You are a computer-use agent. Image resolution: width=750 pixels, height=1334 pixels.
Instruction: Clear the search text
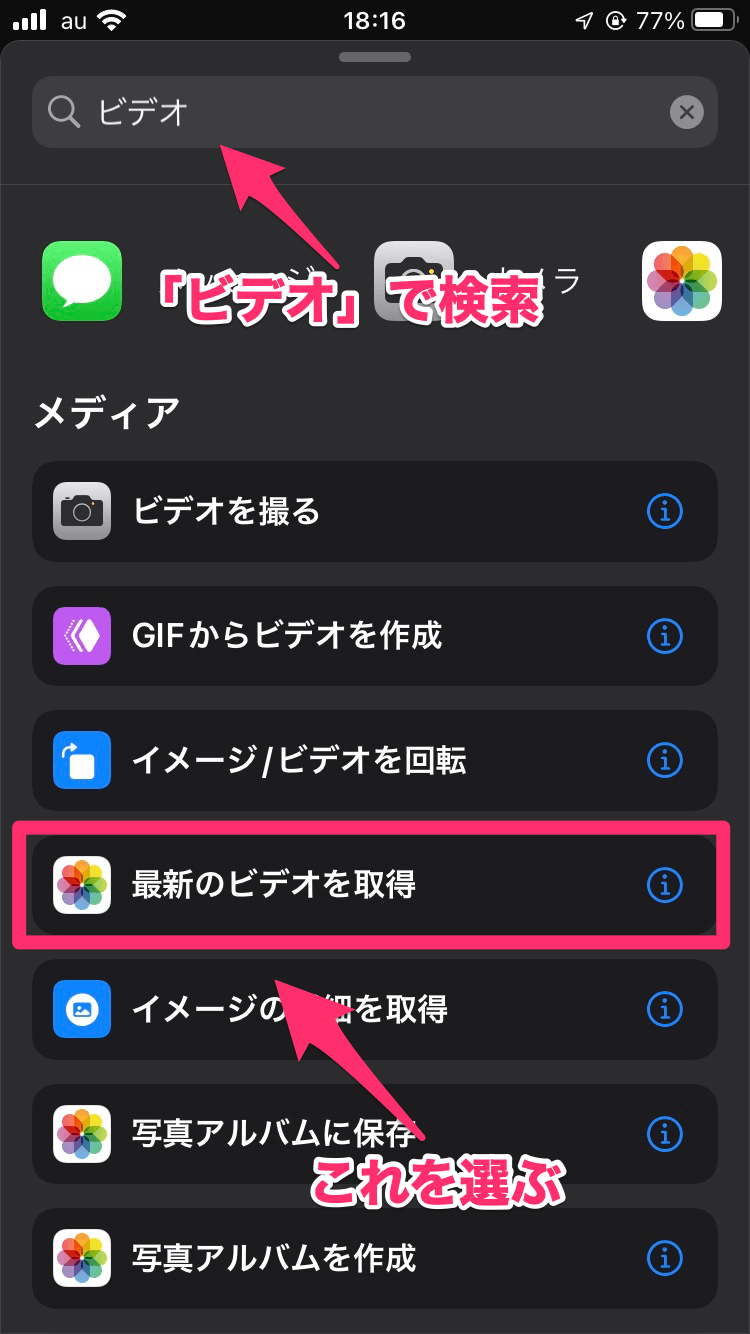click(x=686, y=112)
